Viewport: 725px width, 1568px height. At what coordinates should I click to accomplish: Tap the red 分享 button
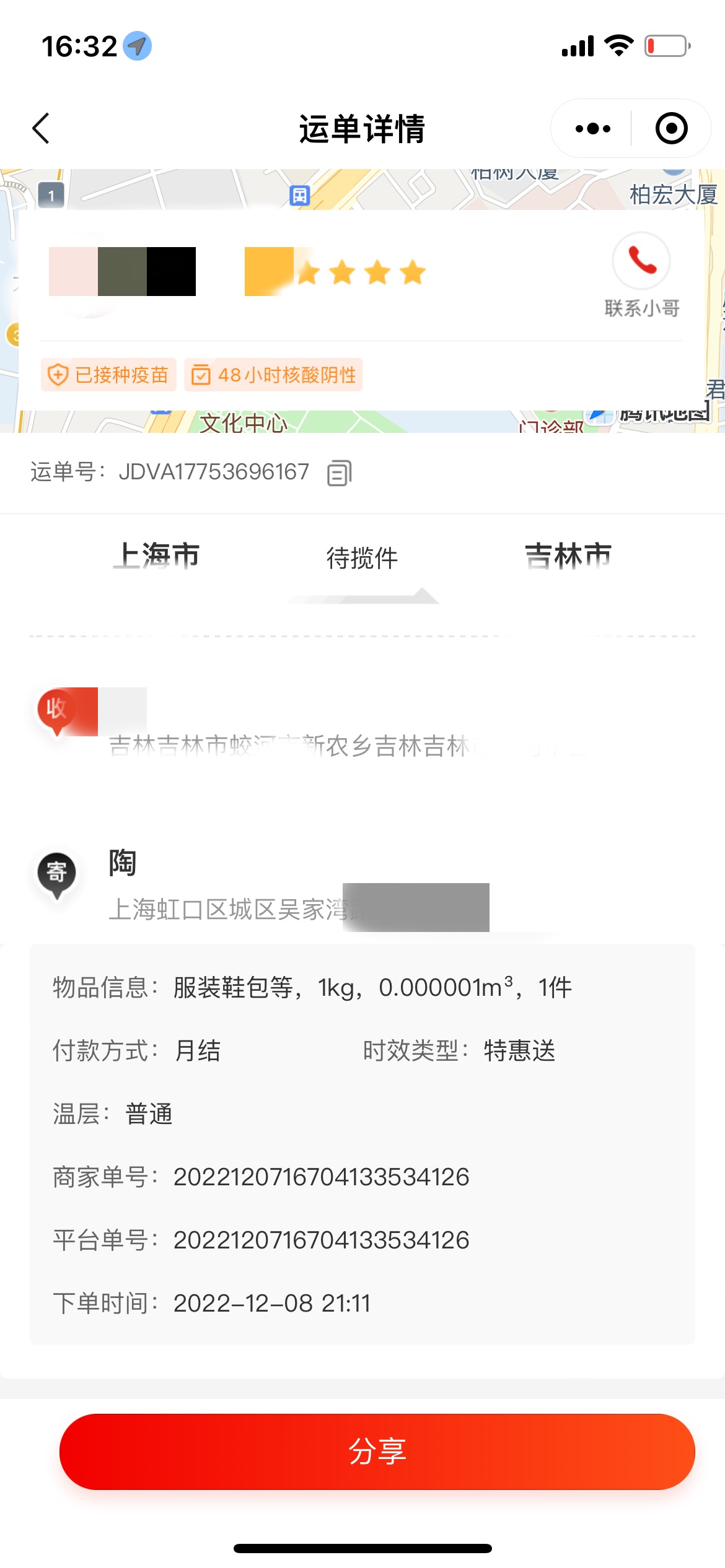377,1452
